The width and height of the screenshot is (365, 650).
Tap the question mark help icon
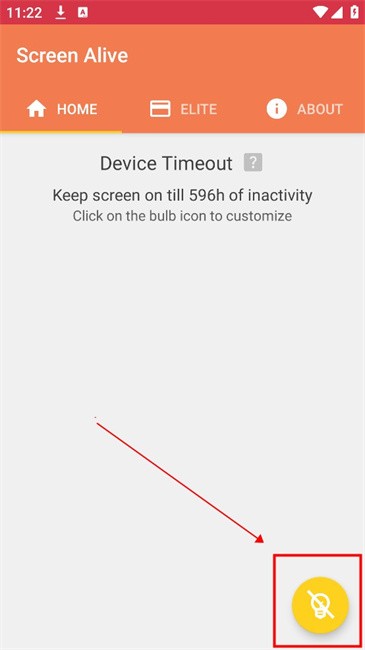tap(253, 162)
